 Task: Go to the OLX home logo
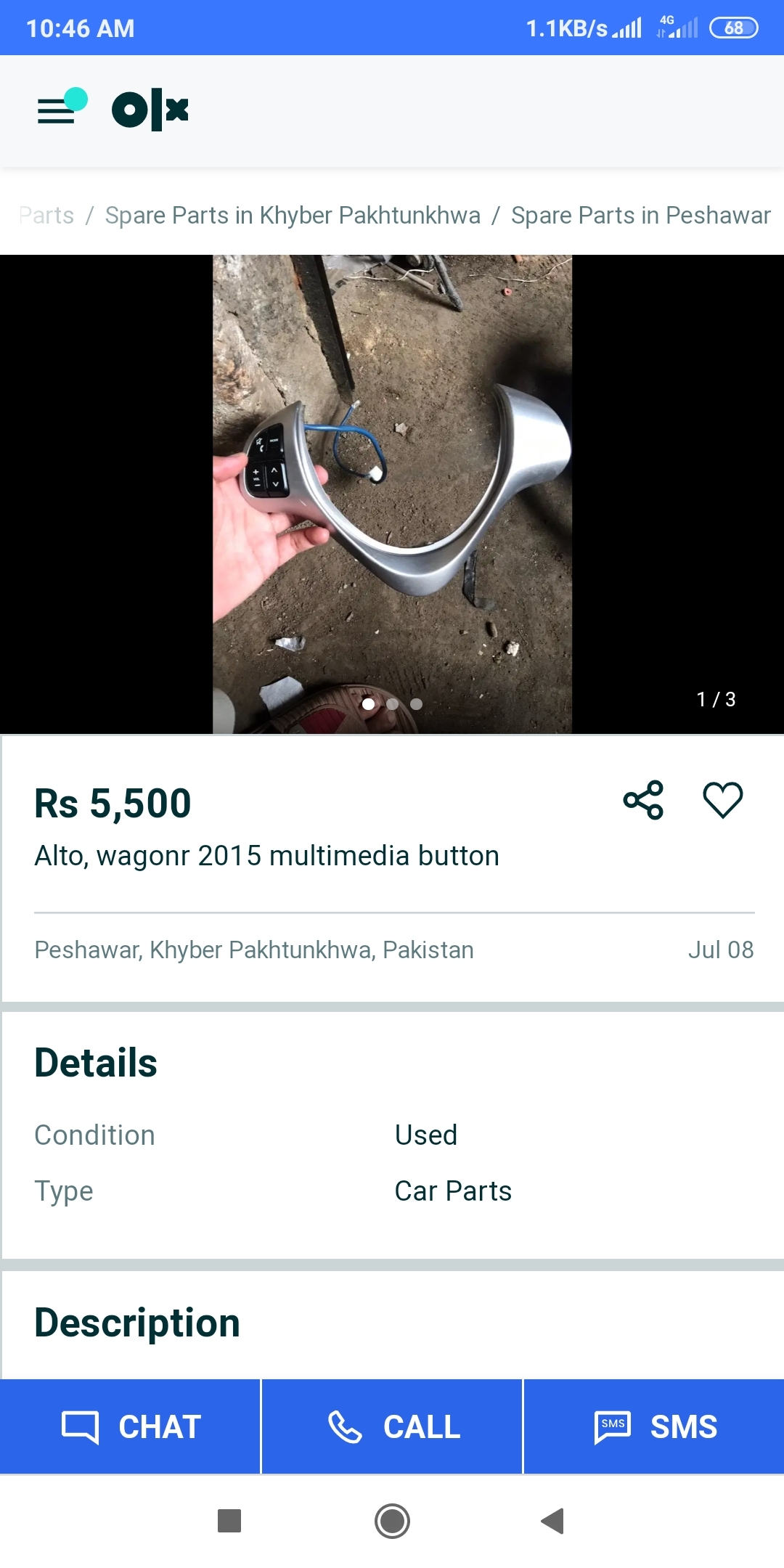[x=150, y=110]
